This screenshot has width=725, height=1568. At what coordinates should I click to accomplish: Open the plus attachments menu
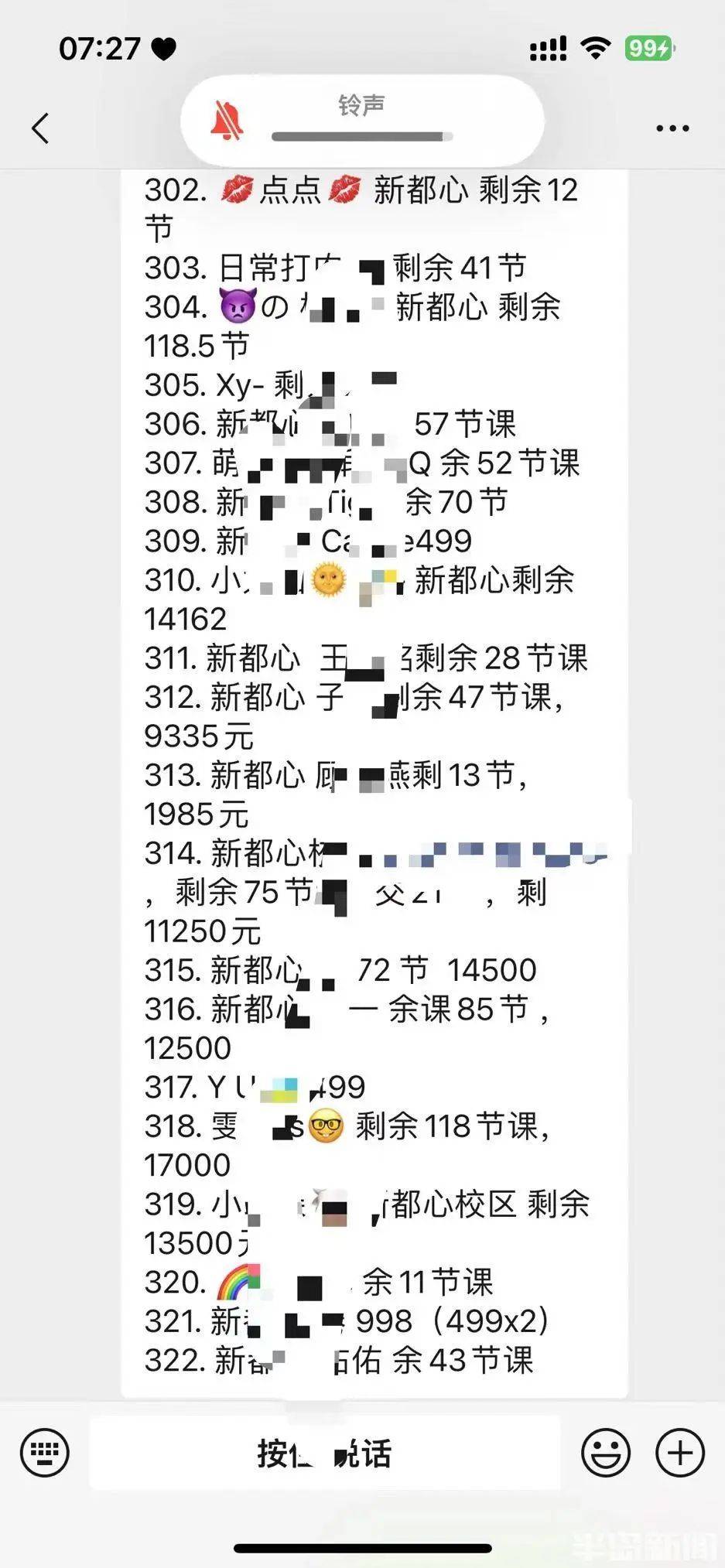point(679,1454)
